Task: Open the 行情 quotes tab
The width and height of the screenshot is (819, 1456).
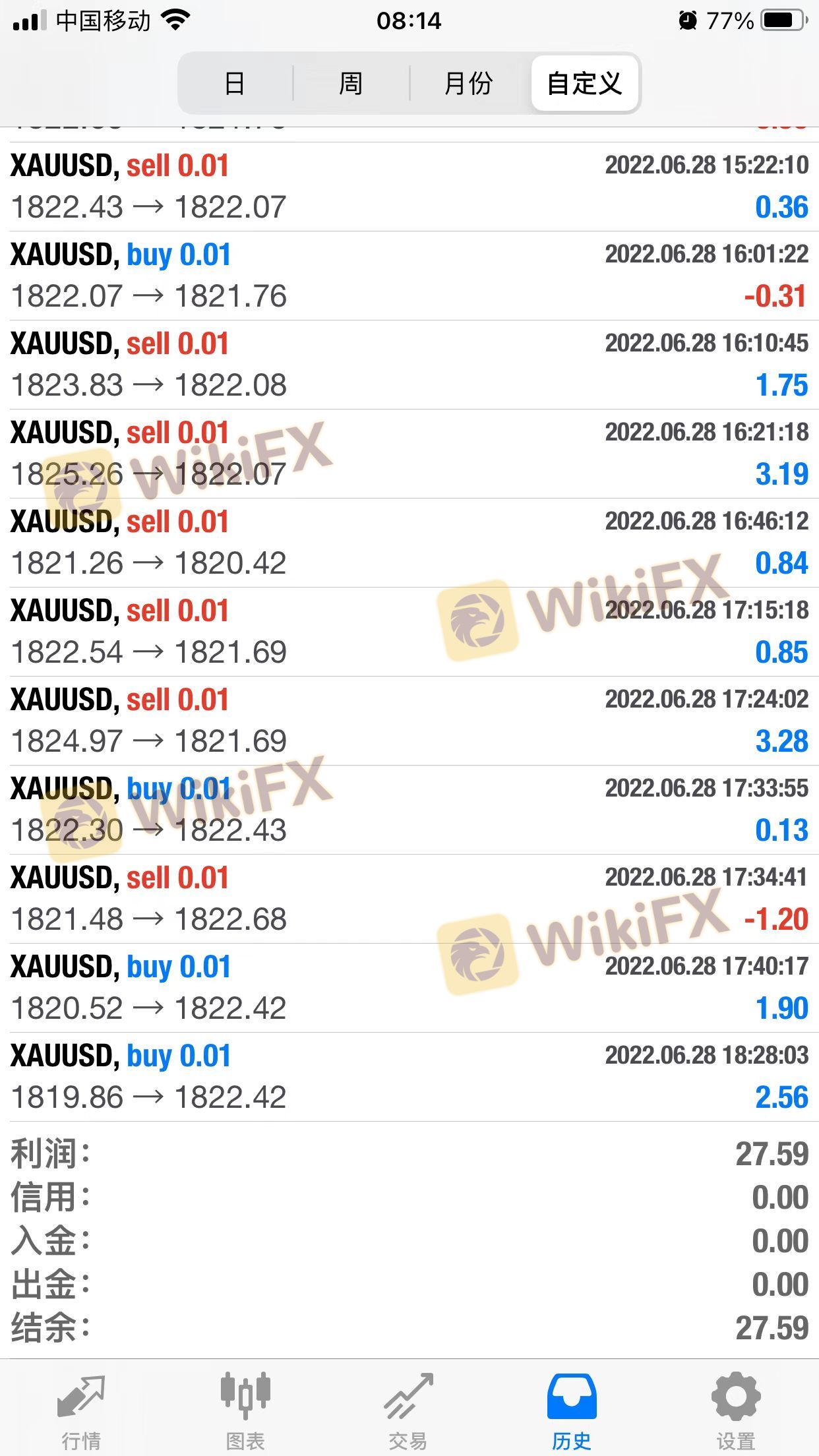Action: [x=81, y=1410]
